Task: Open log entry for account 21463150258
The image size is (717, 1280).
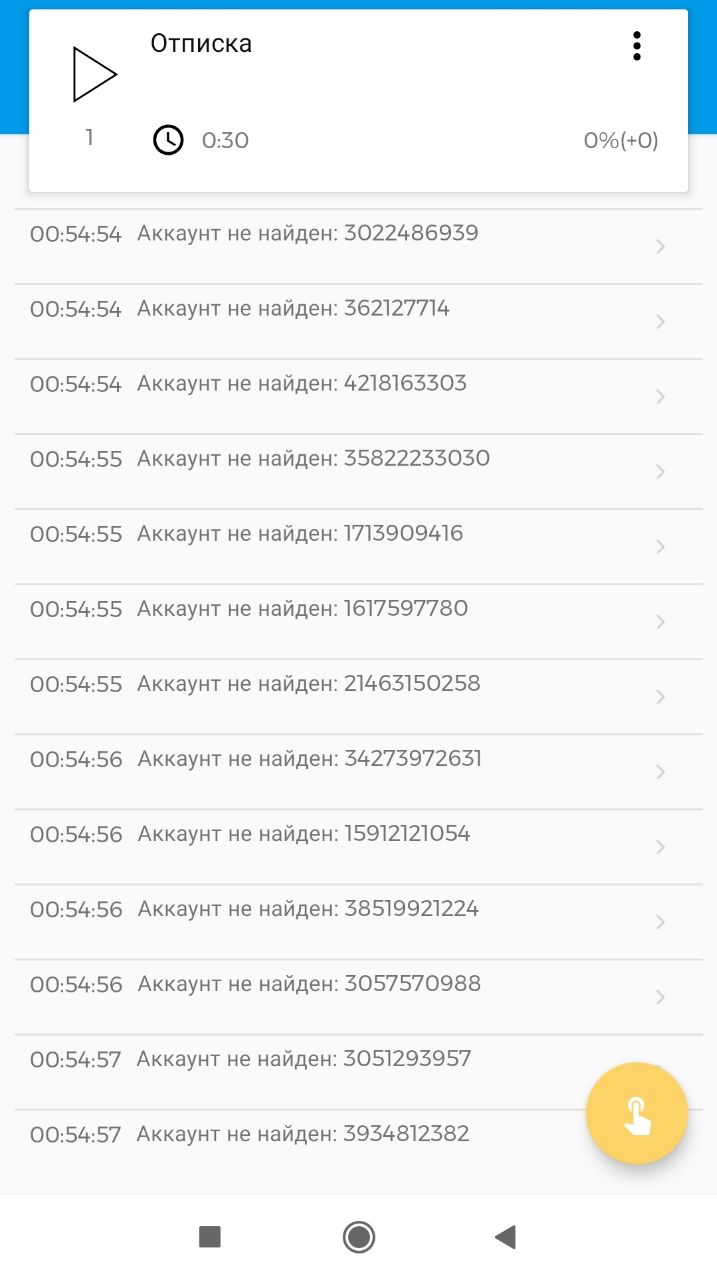Action: 358,697
